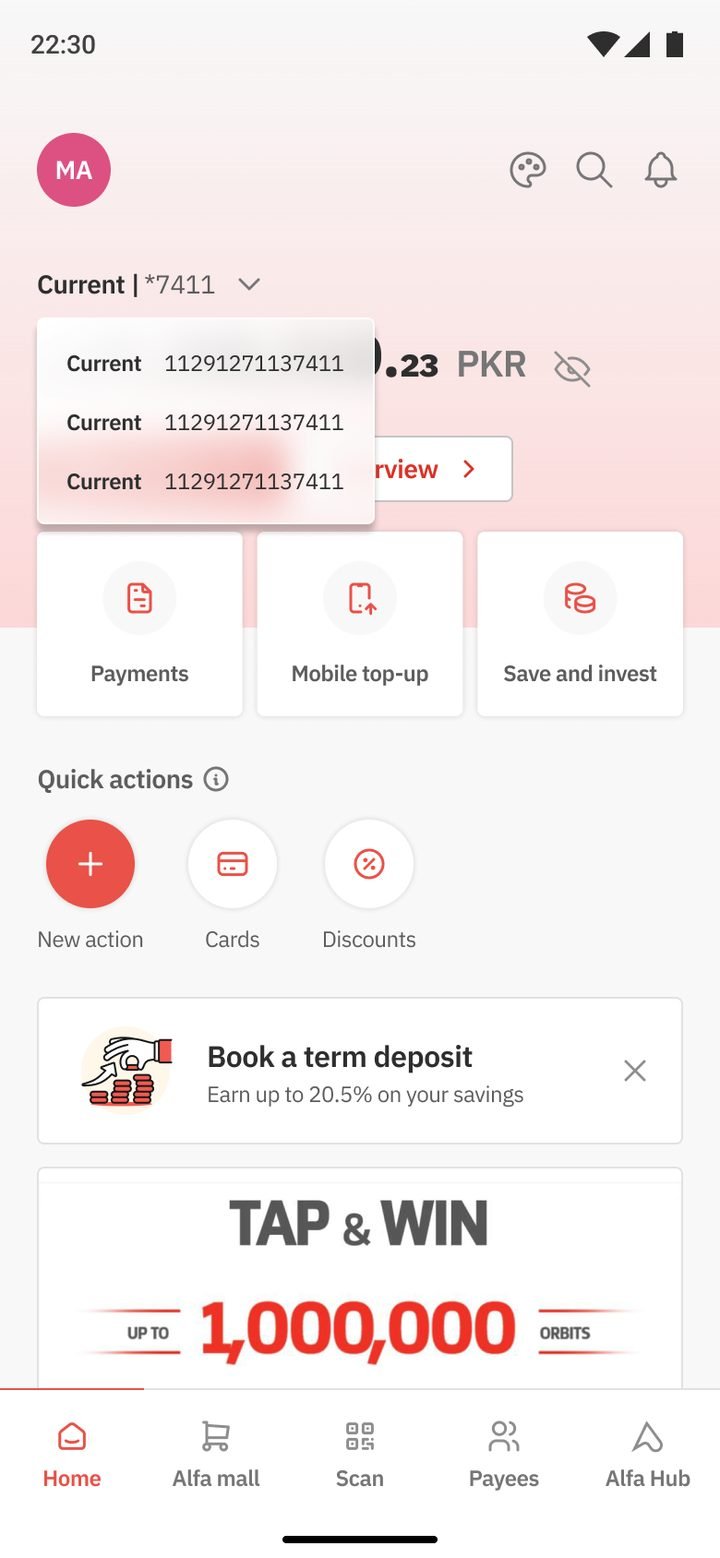Image resolution: width=720 pixels, height=1558 pixels.
Task: Collapse the Current *7411 account dropdown
Action: (249, 285)
